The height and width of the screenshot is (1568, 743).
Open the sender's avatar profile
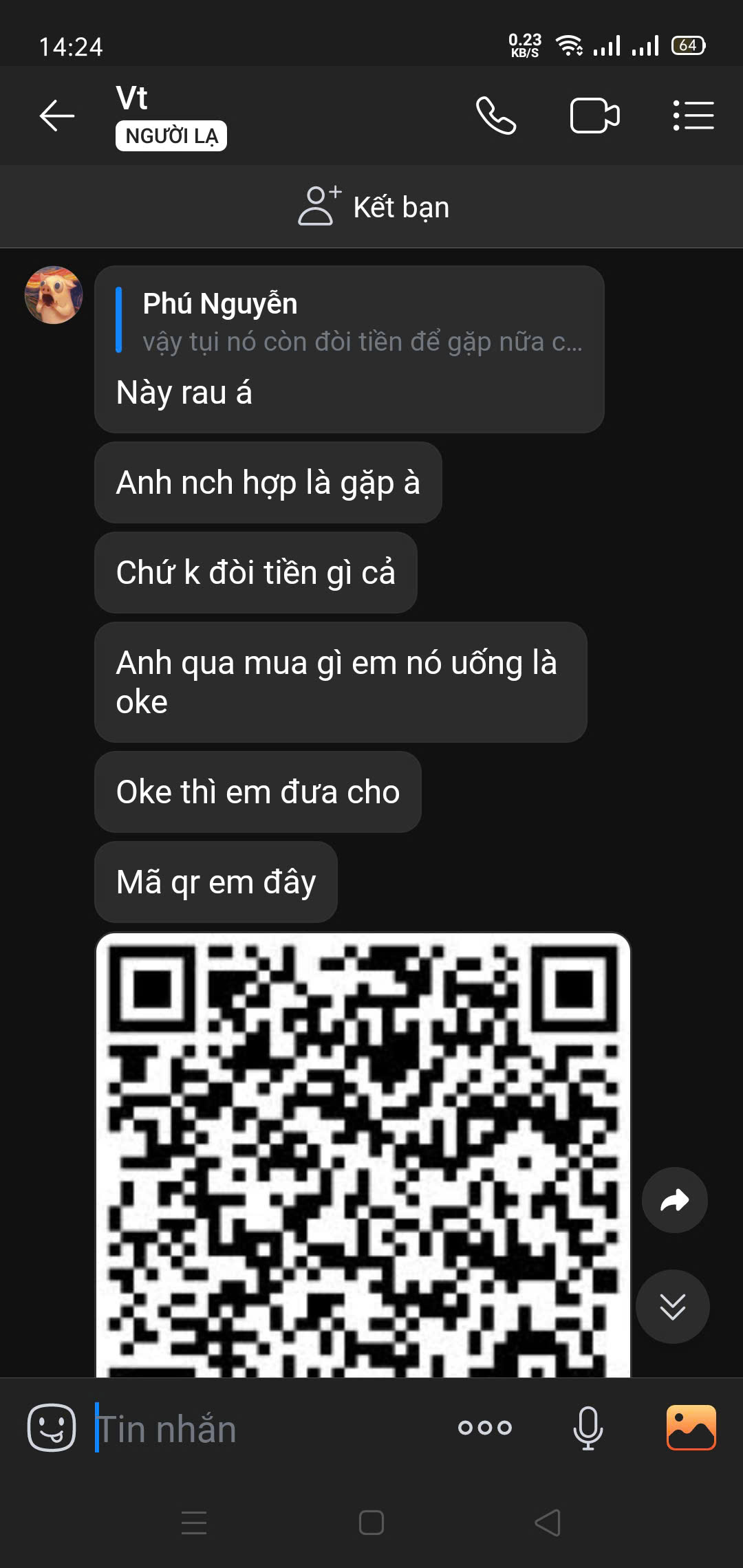point(54,295)
